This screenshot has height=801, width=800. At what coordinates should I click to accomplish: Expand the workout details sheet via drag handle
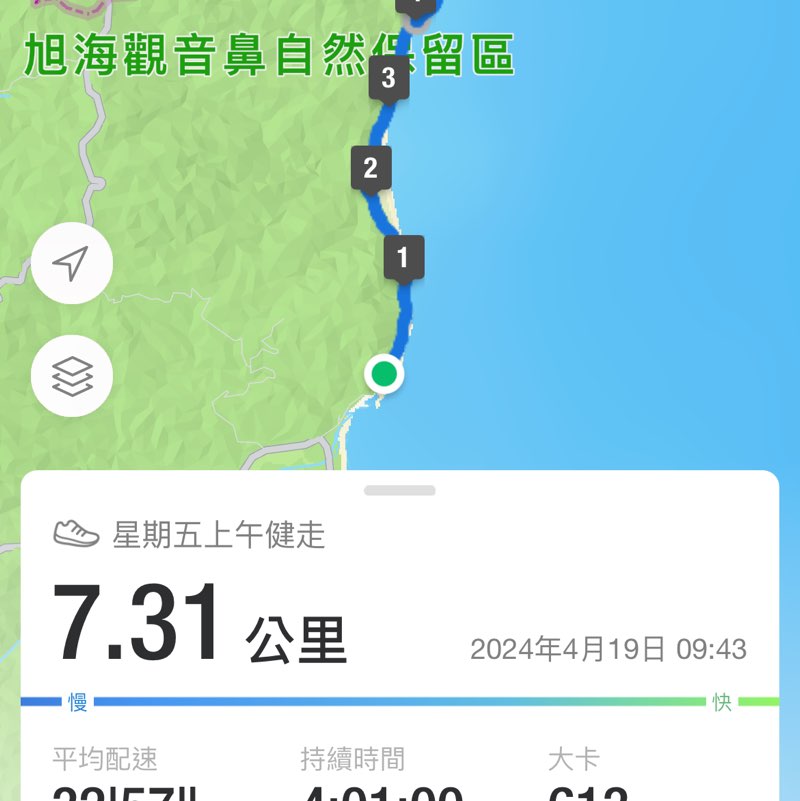(400, 489)
